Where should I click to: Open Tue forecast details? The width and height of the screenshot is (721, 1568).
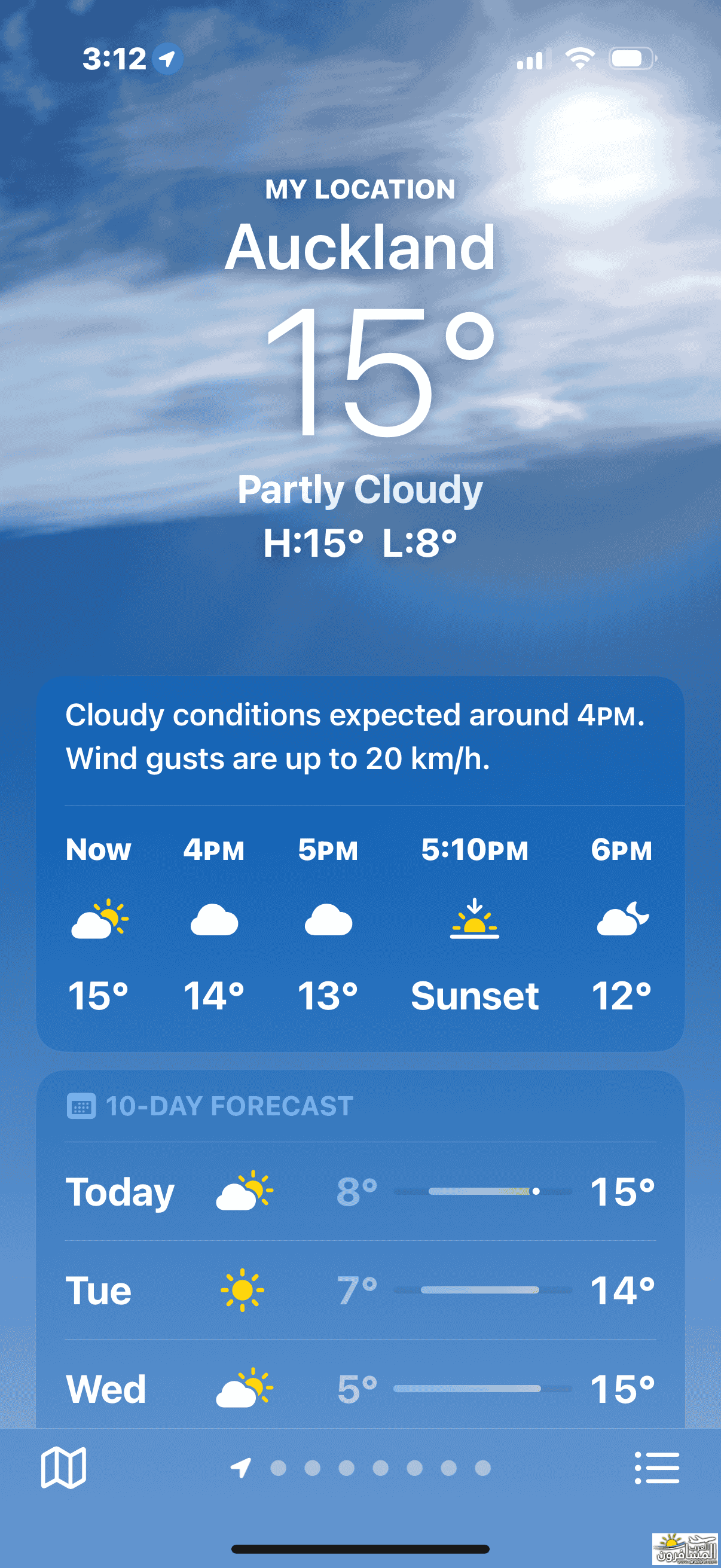(x=360, y=1290)
